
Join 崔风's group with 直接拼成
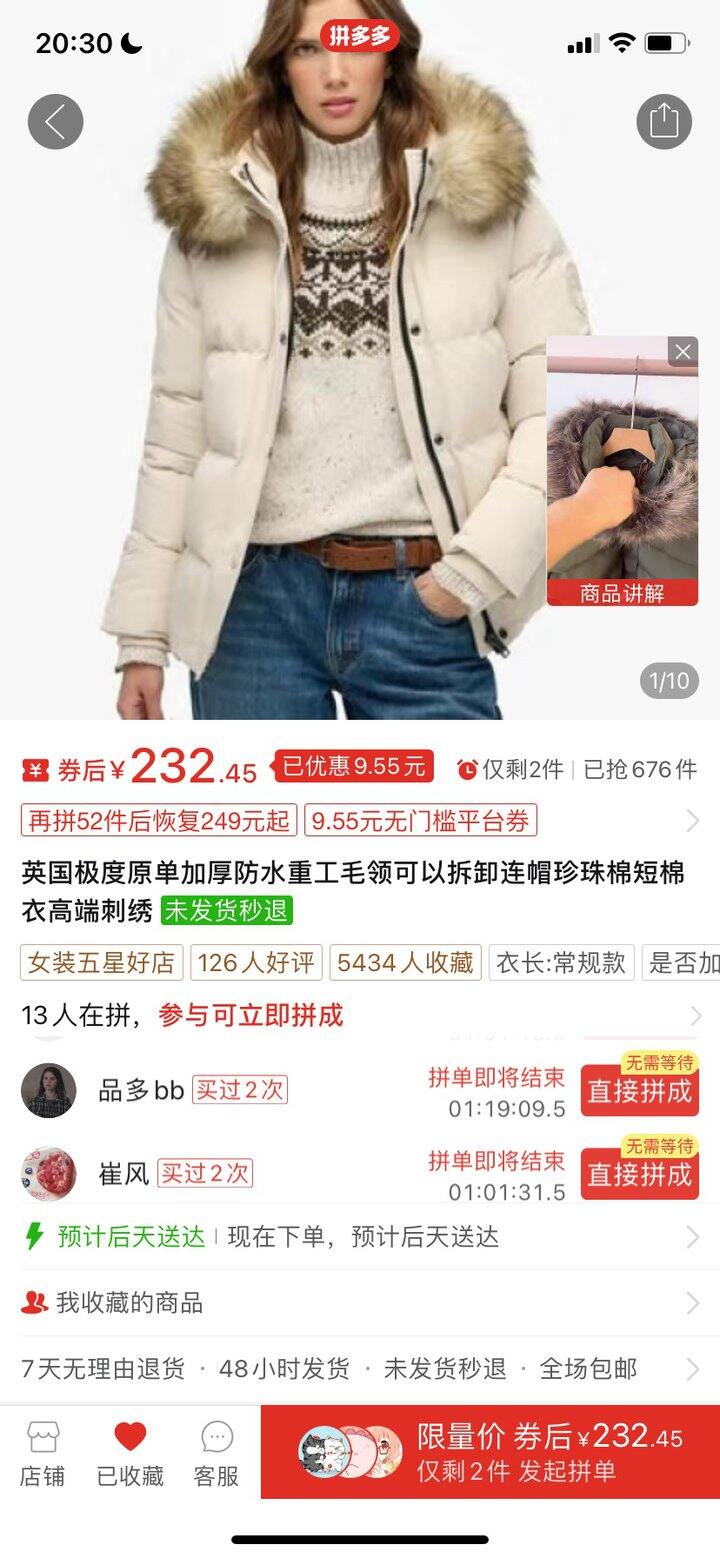(639, 1174)
